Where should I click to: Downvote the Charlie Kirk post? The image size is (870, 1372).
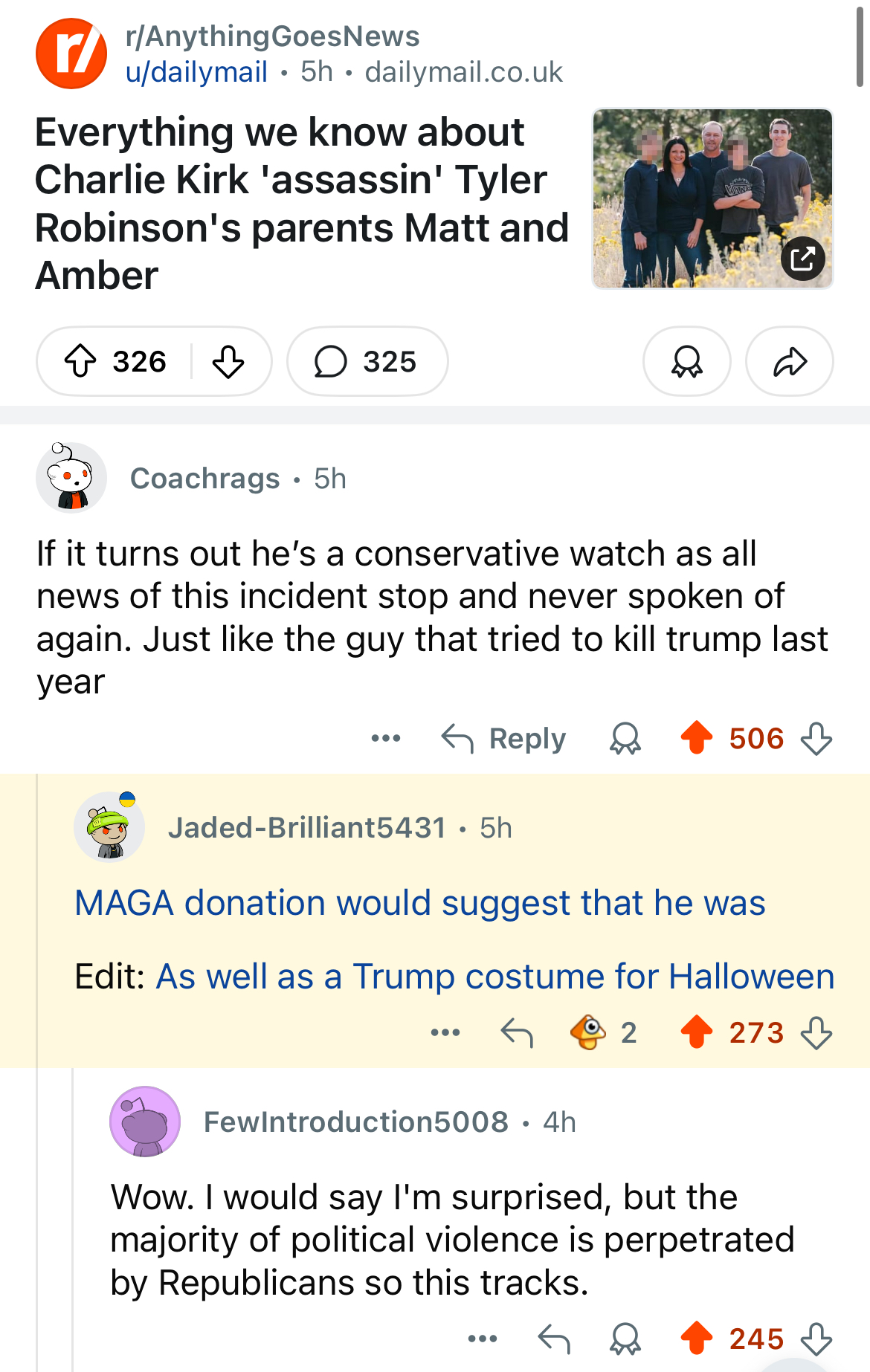click(x=228, y=362)
